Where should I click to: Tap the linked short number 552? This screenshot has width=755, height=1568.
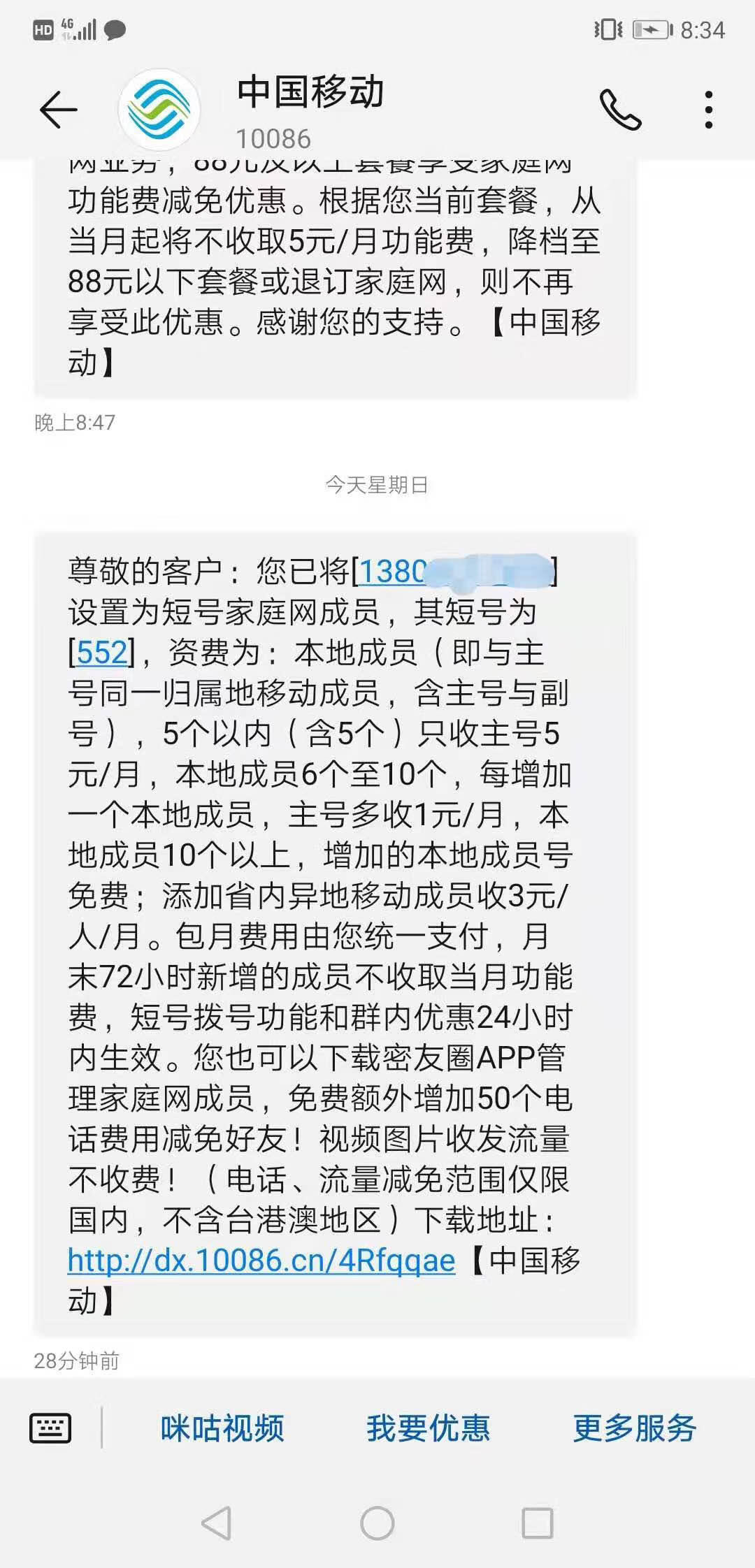(102, 653)
